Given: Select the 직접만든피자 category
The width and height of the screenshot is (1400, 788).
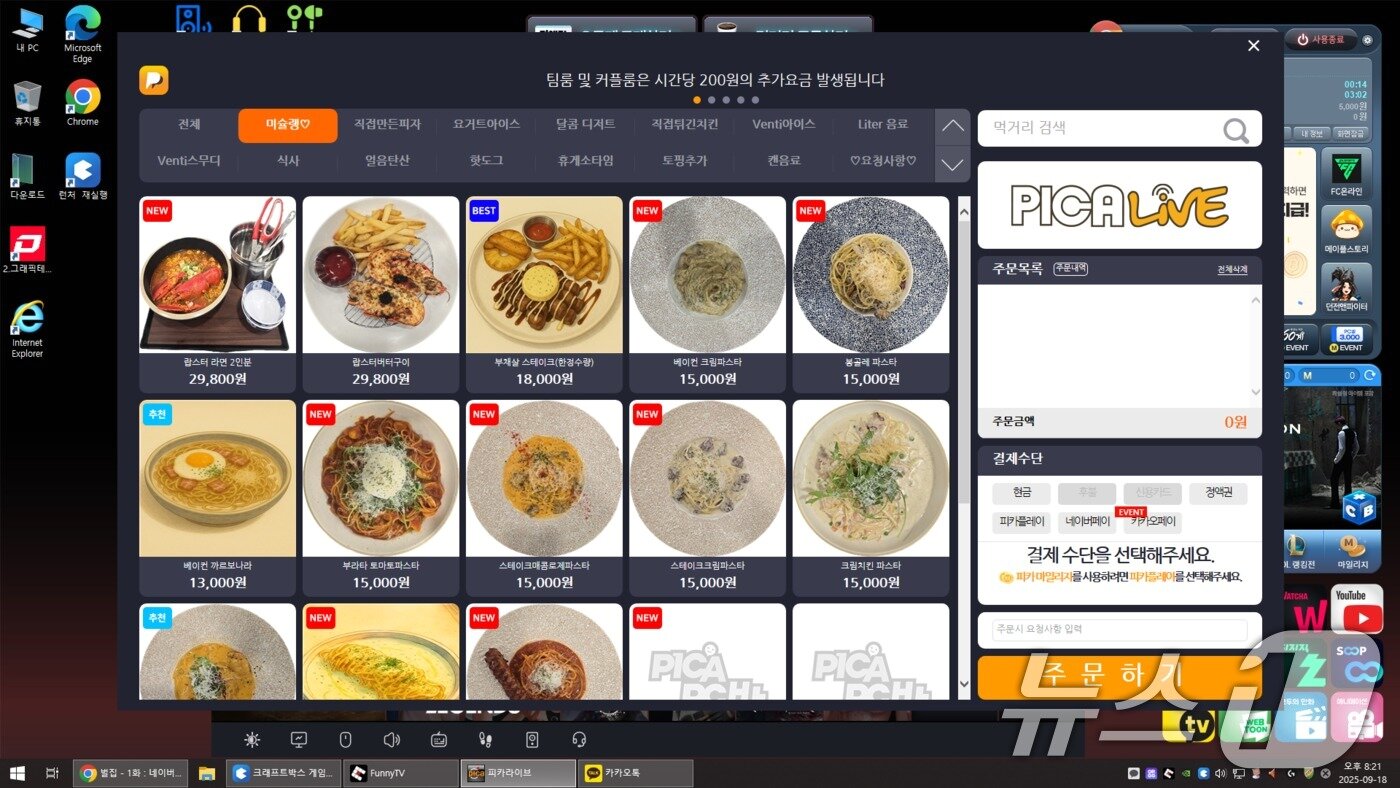Looking at the screenshot, I should pyautogui.click(x=387, y=125).
